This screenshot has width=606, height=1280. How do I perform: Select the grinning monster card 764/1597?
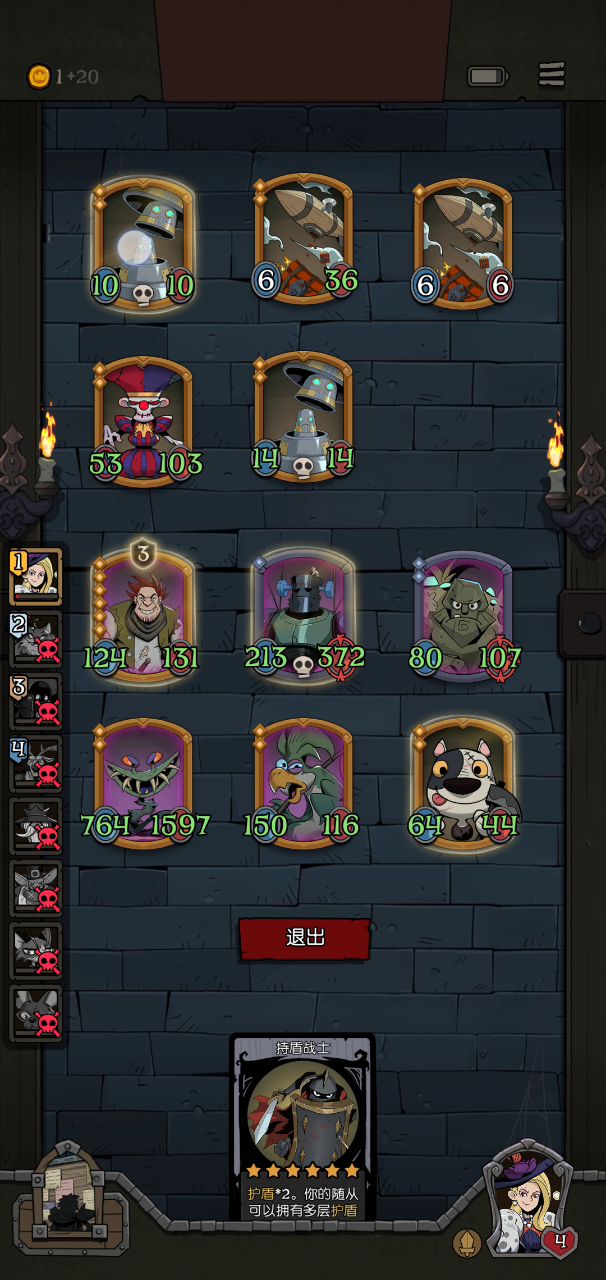point(143,783)
